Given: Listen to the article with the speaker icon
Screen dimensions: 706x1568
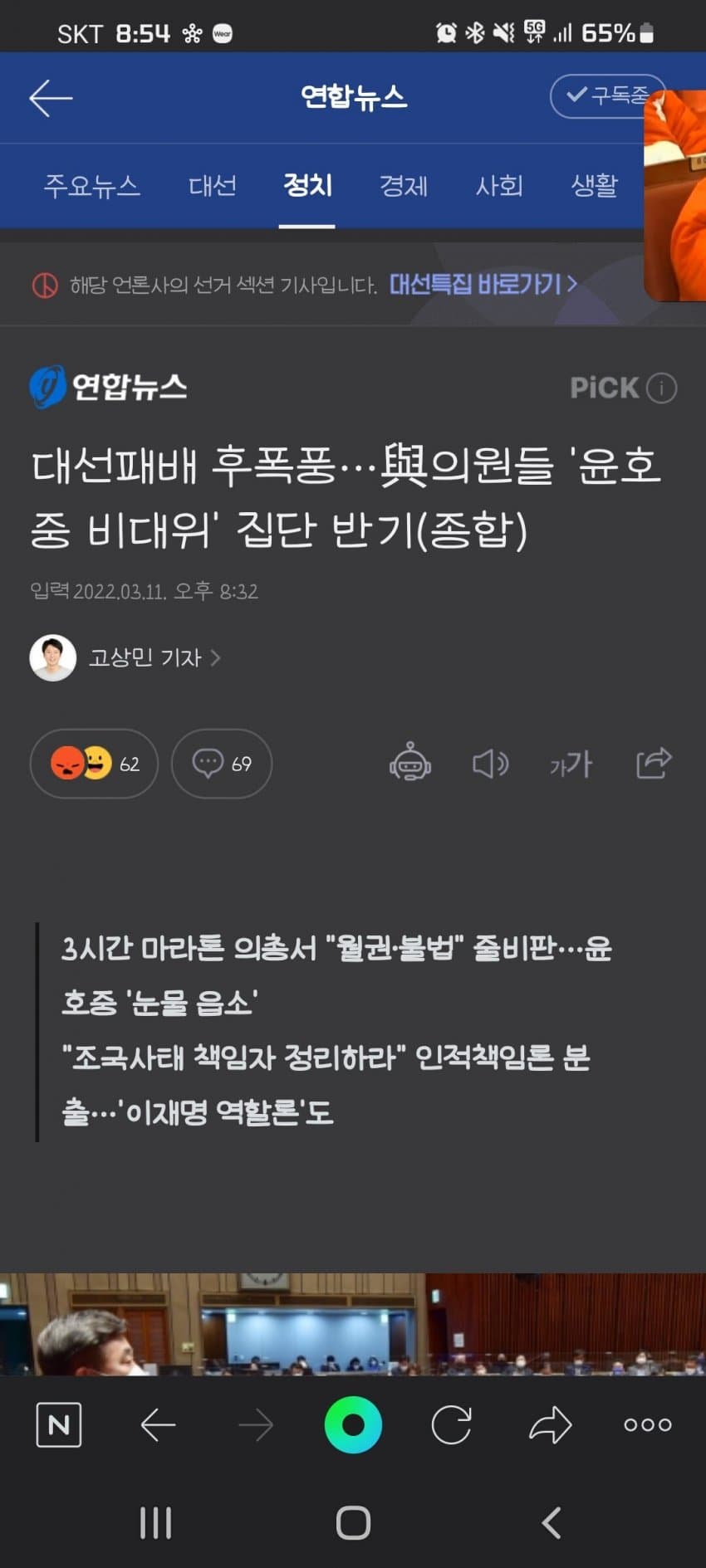Looking at the screenshot, I should pyautogui.click(x=490, y=763).
